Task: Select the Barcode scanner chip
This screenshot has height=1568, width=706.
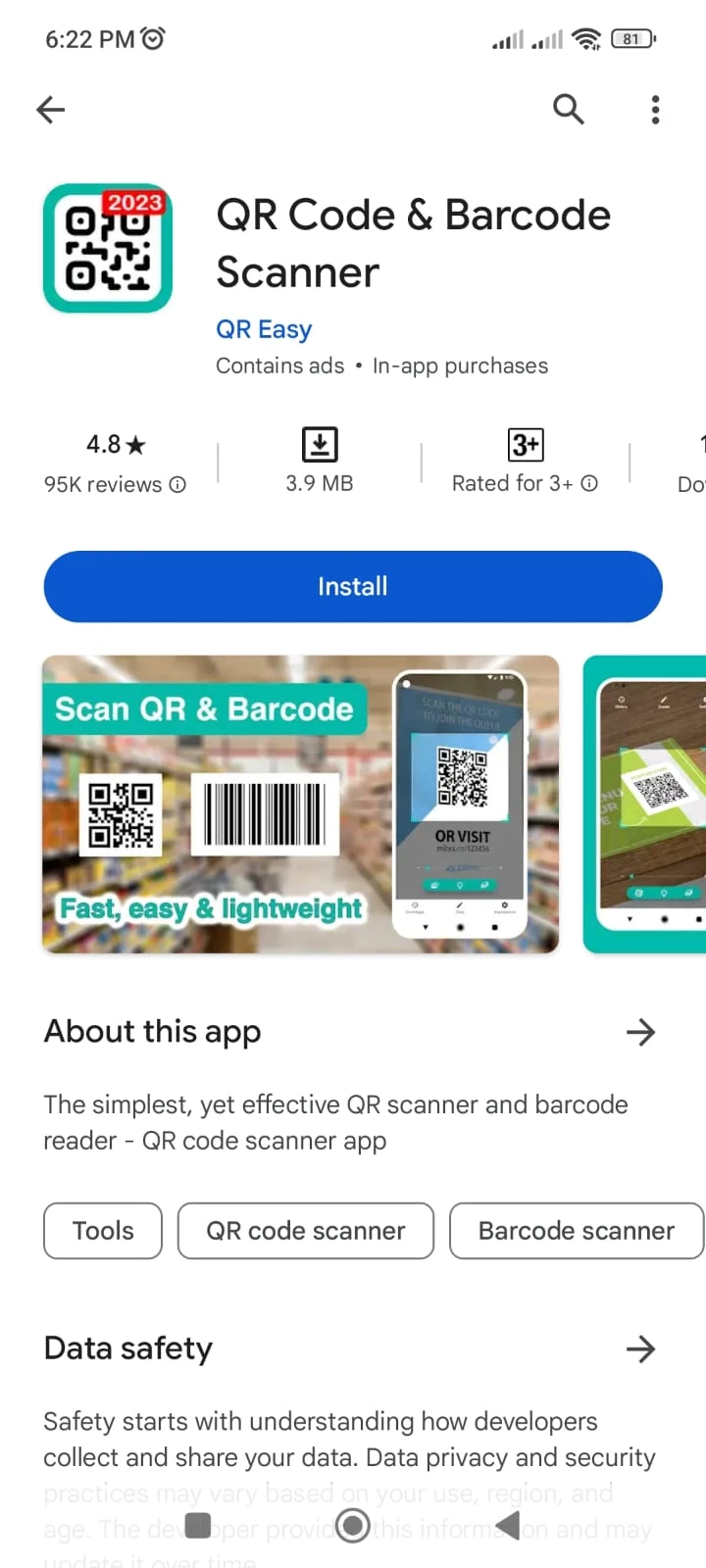Action: point(576,1231)
